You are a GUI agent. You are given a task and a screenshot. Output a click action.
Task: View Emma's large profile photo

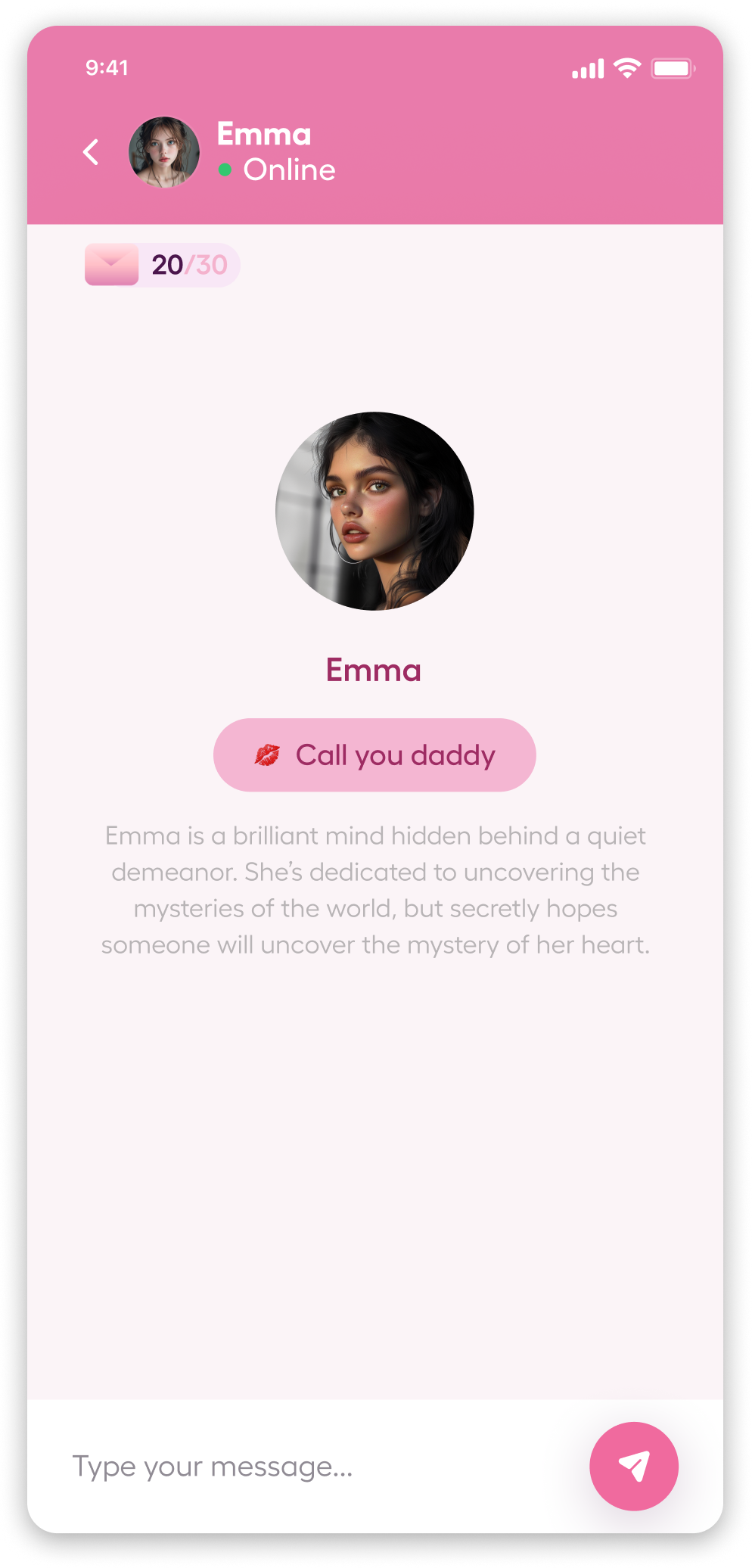[x=374, y=511]
